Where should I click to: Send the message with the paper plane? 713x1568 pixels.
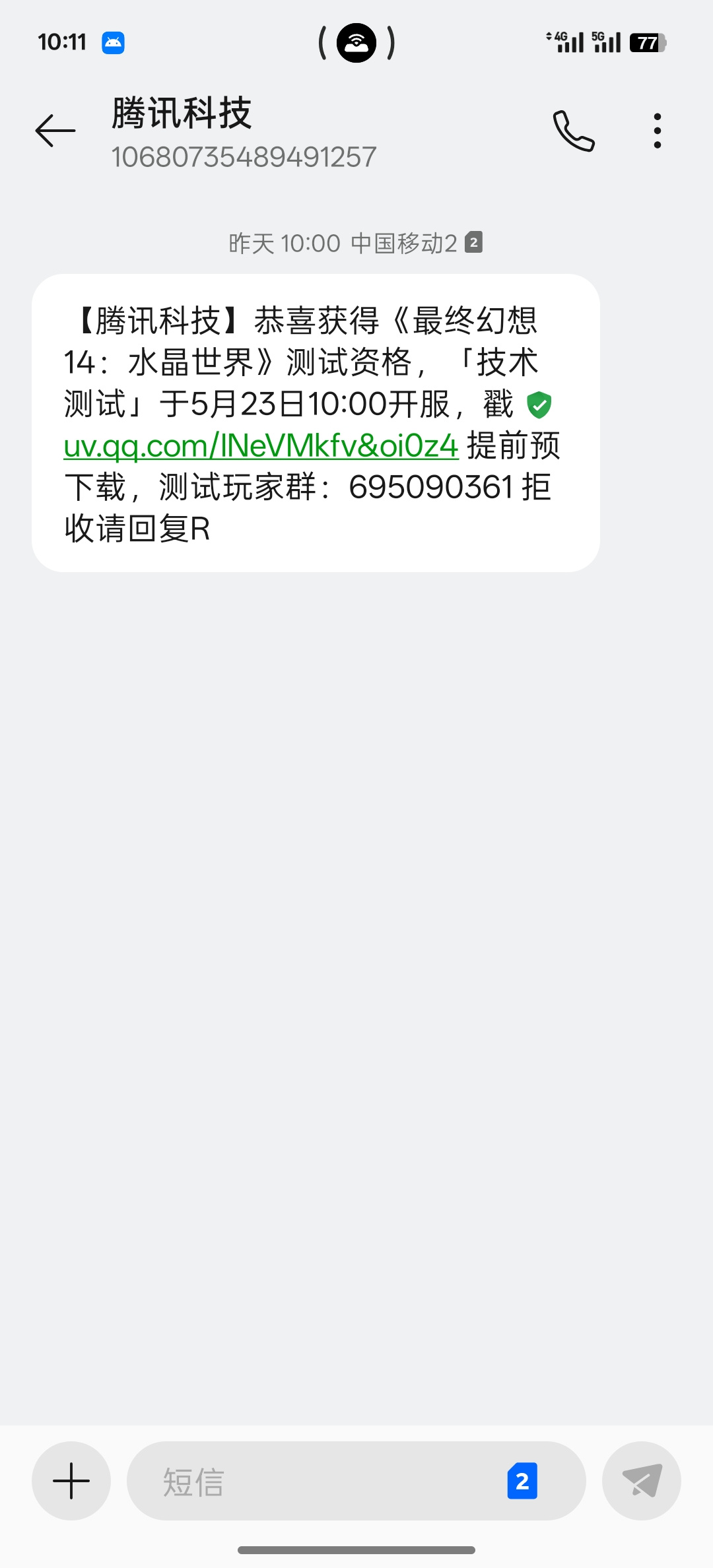[642, 1481]
